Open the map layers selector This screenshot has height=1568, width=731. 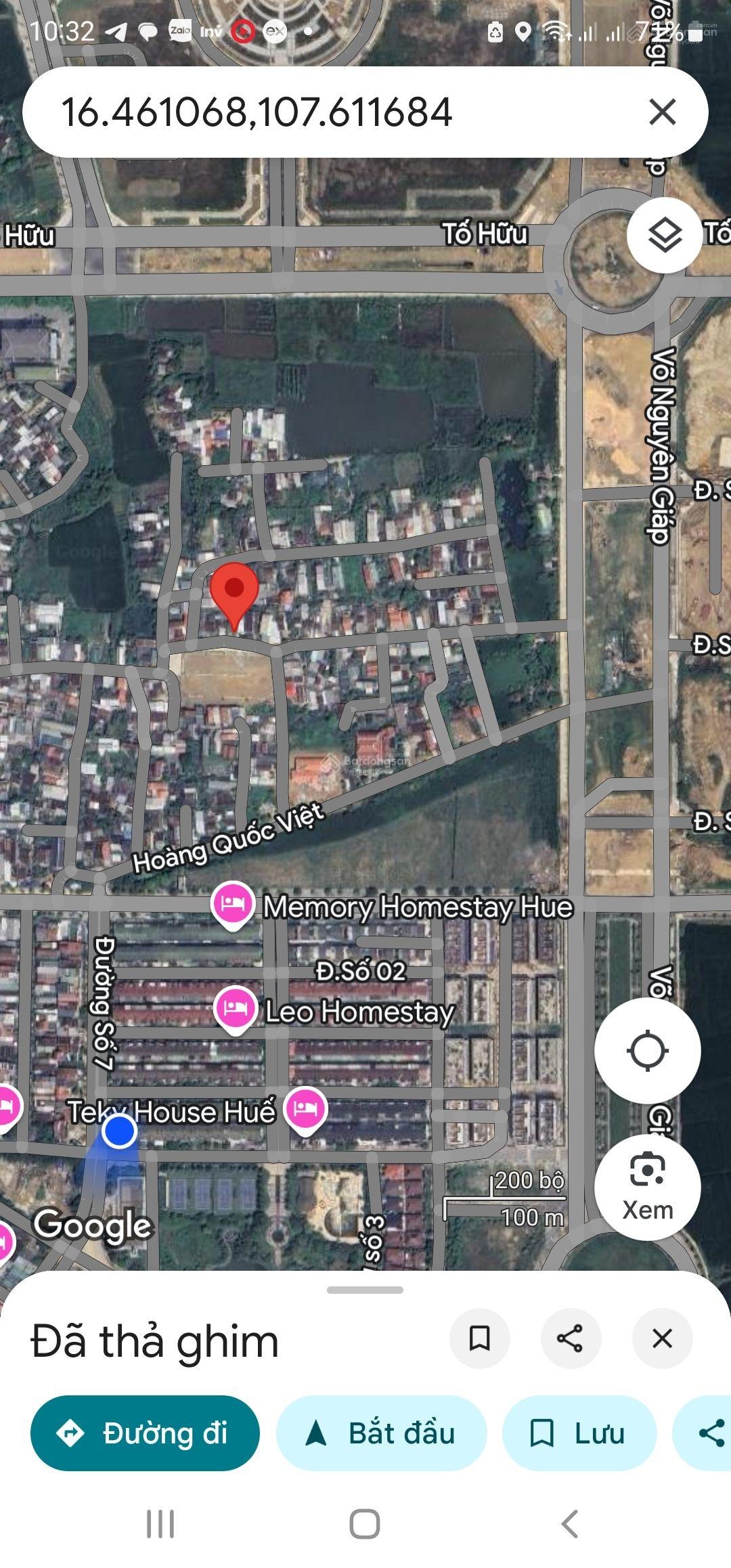[664, 236]
